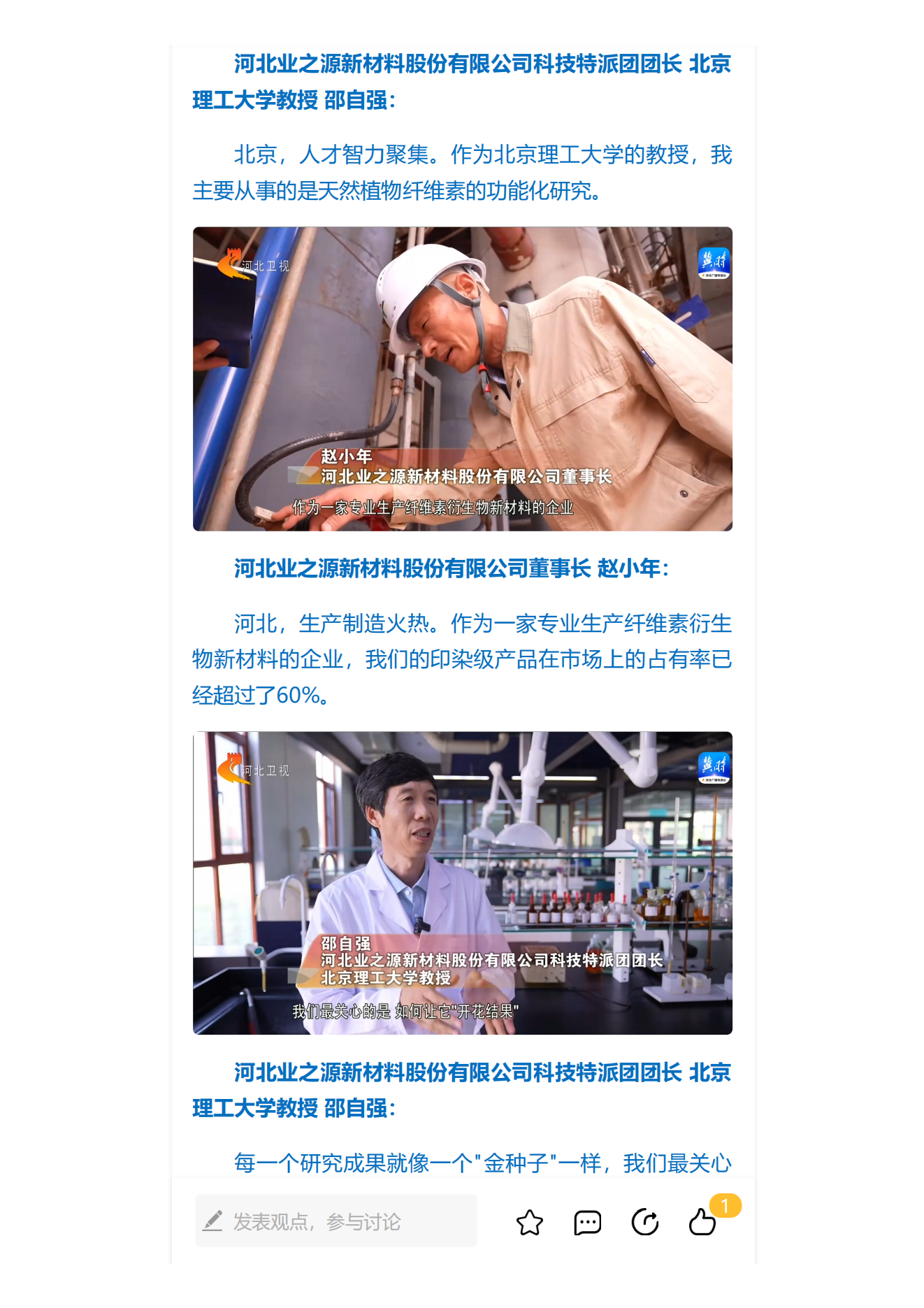Open the image of 邵自强 in the lab
Image resolution: width=924 pixels, height=1308 pixels.
(x=462, y=882)
